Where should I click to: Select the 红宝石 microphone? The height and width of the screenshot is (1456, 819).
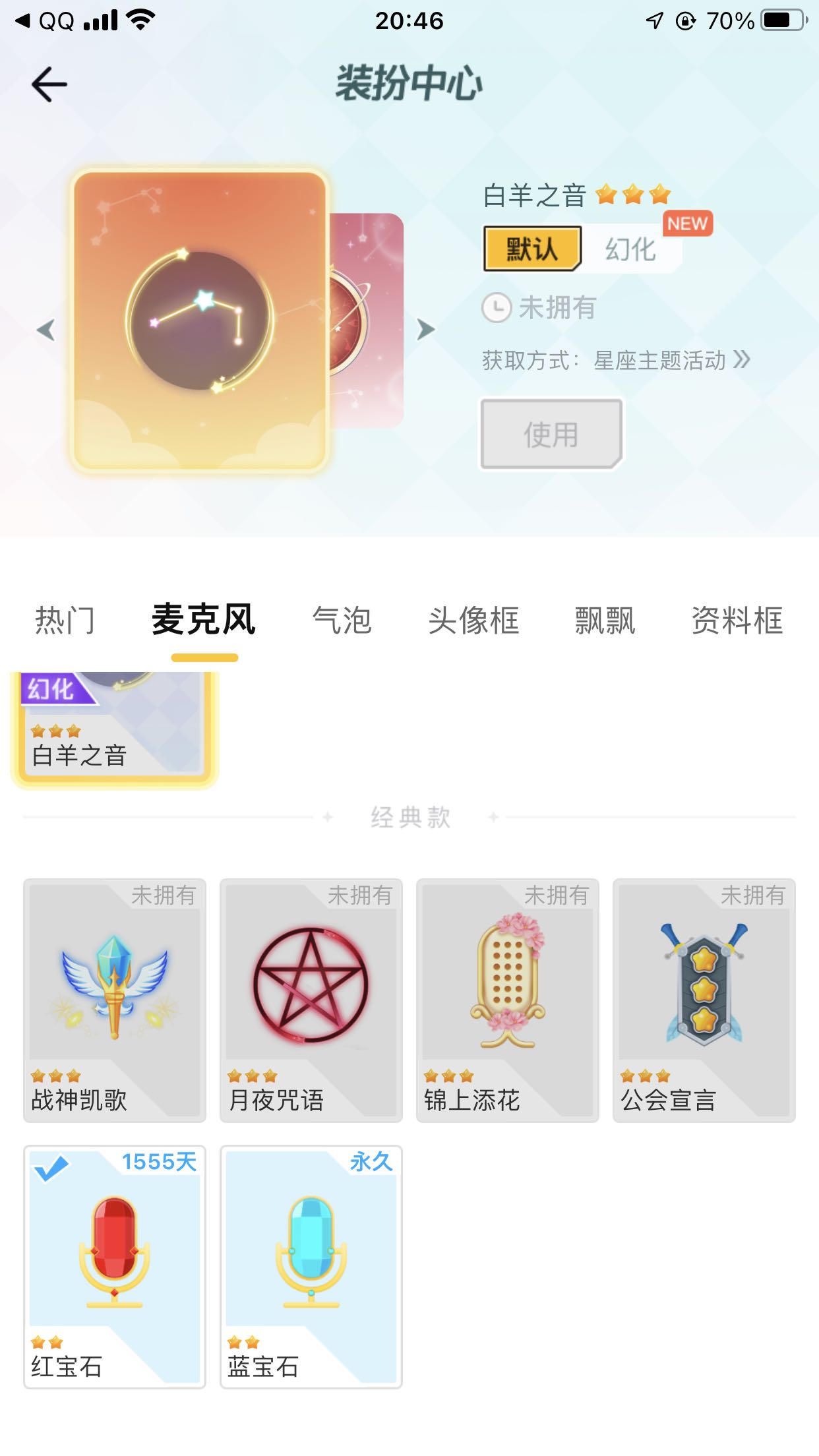point(115,1266)
